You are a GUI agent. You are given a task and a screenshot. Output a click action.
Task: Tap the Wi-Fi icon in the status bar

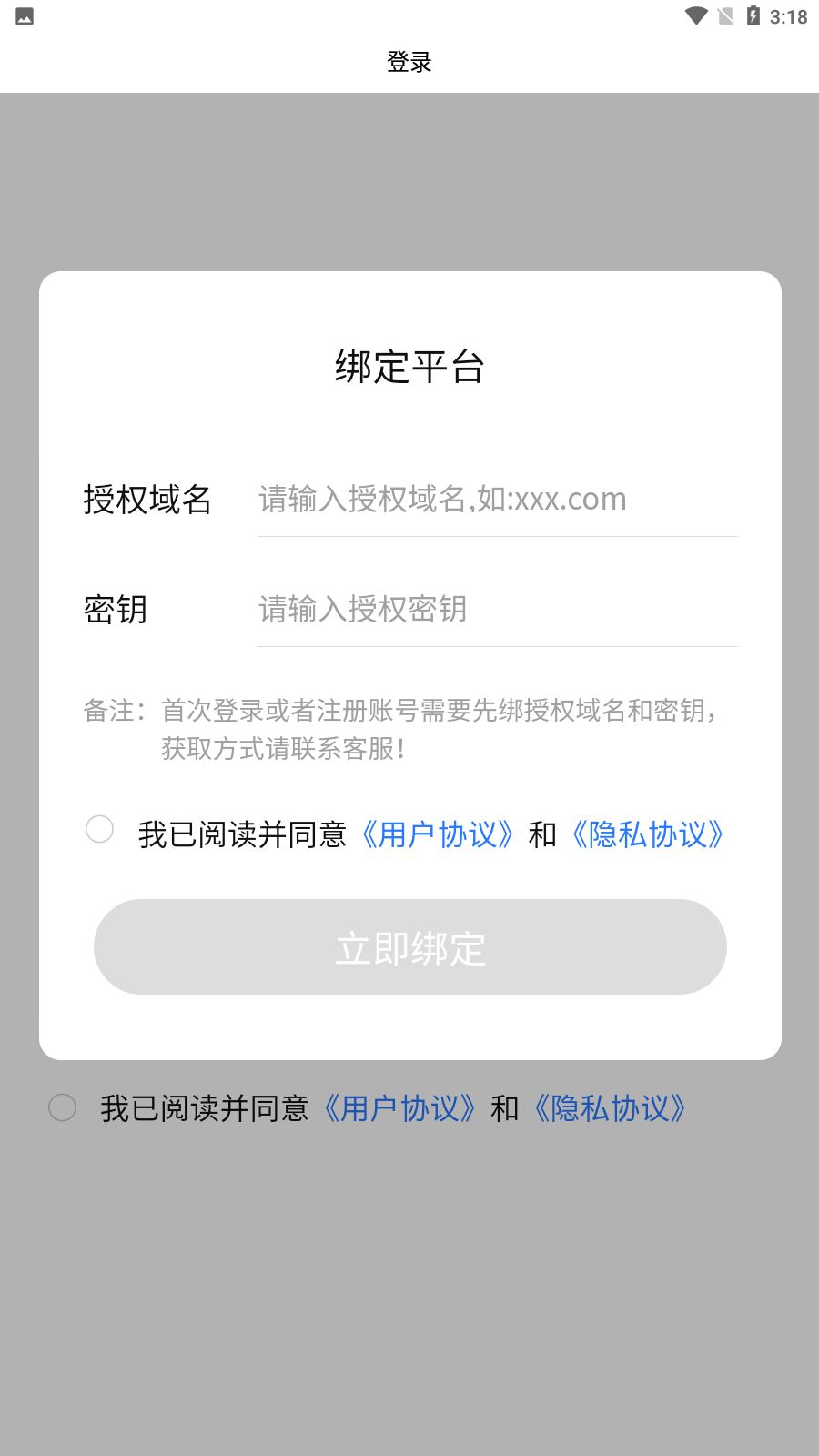click(697, 15)
